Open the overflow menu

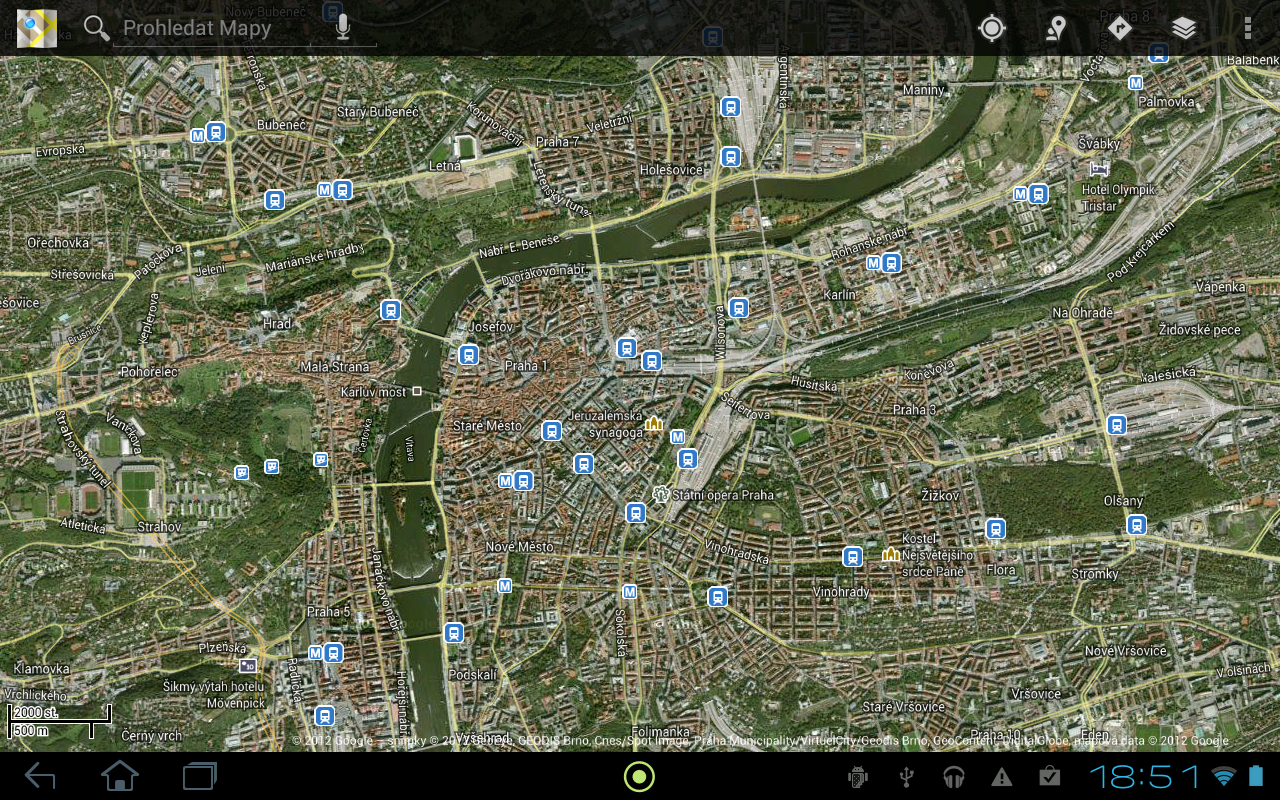[x=1248, y=28]
